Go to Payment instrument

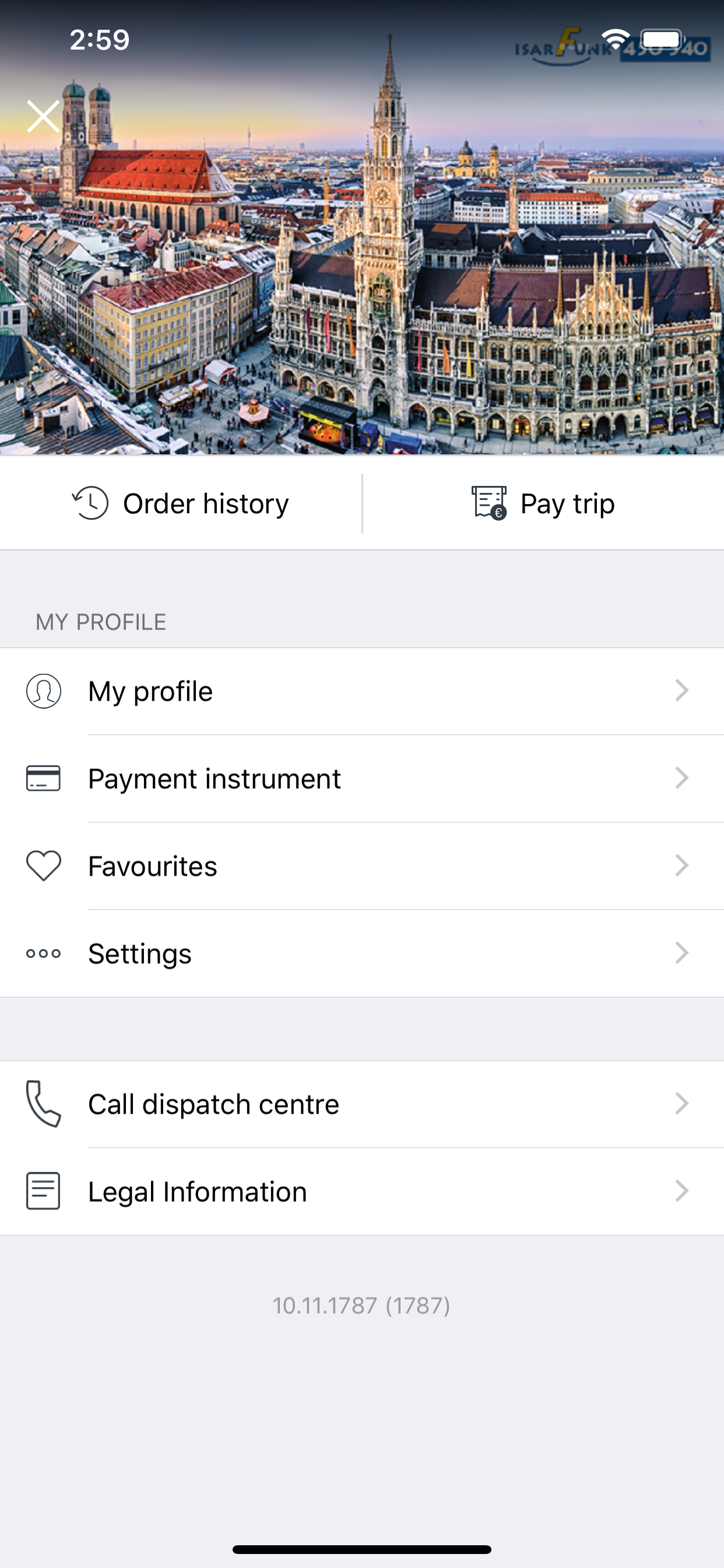pos(362,779)
